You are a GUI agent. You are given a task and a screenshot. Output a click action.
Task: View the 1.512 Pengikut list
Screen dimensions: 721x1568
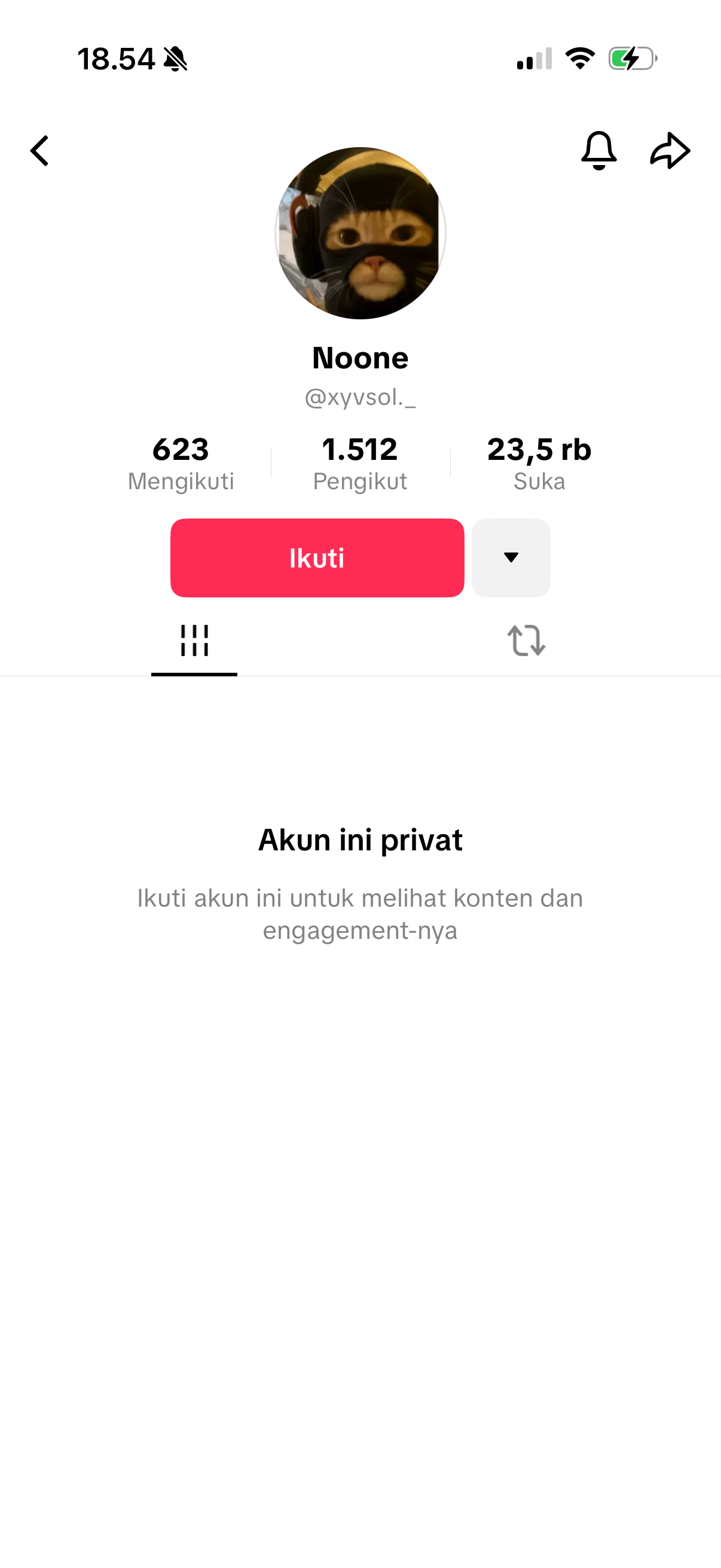(359, 463)
